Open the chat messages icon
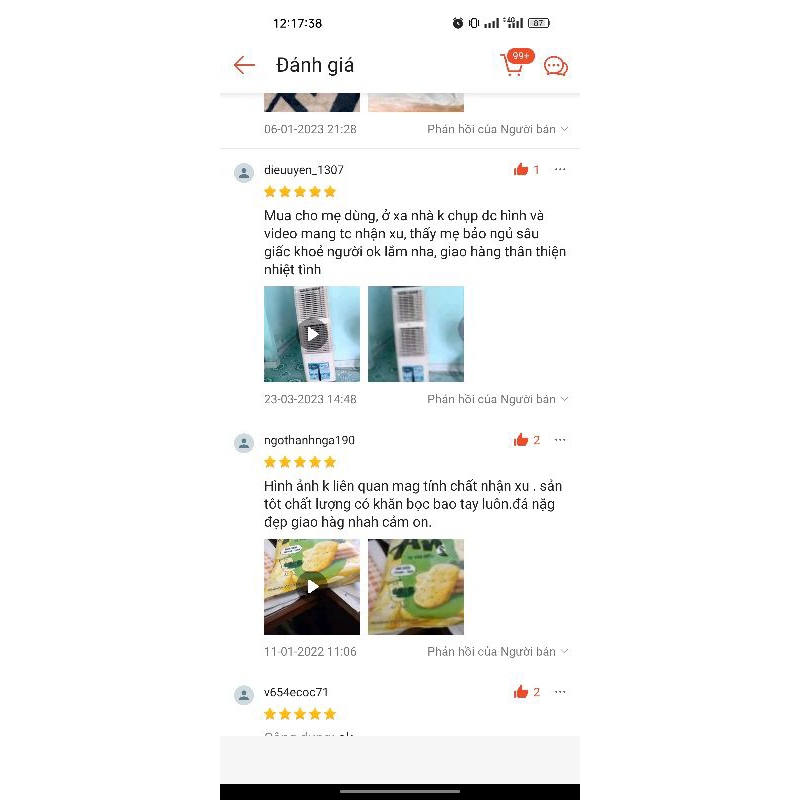The image size is (800, 800). click(x=556, y=66)
